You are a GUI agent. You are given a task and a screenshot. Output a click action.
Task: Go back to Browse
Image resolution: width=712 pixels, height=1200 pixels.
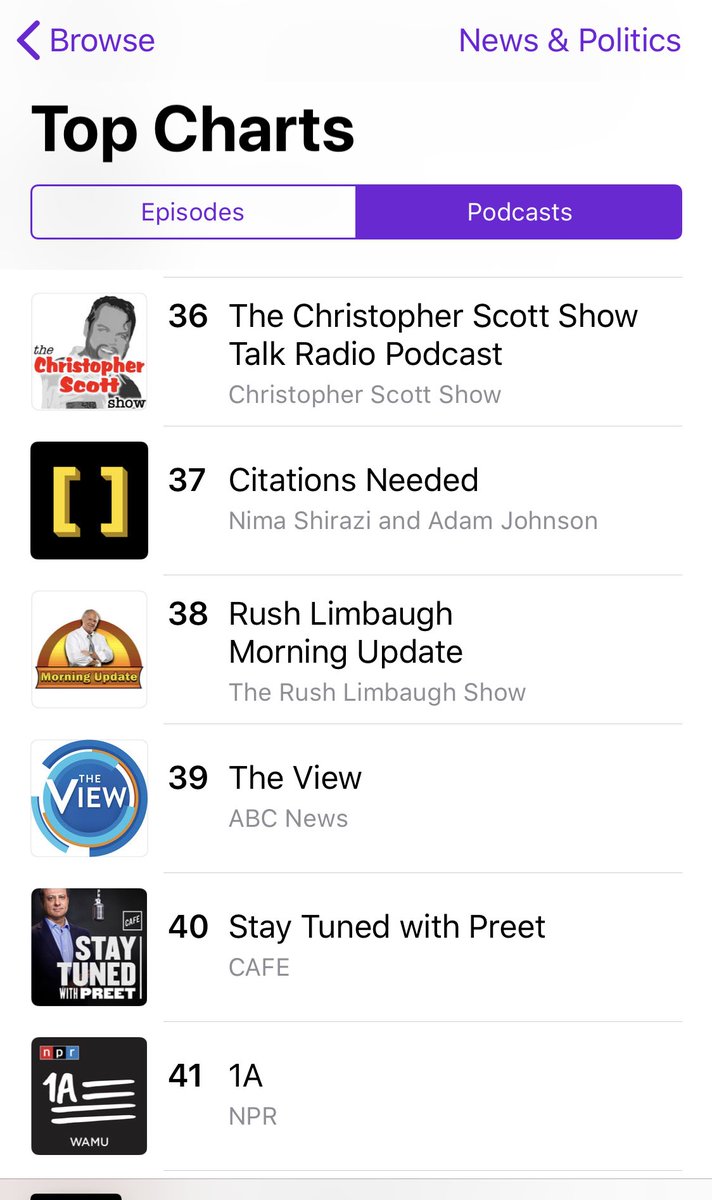pyautogui.click(x=87, y=41)
